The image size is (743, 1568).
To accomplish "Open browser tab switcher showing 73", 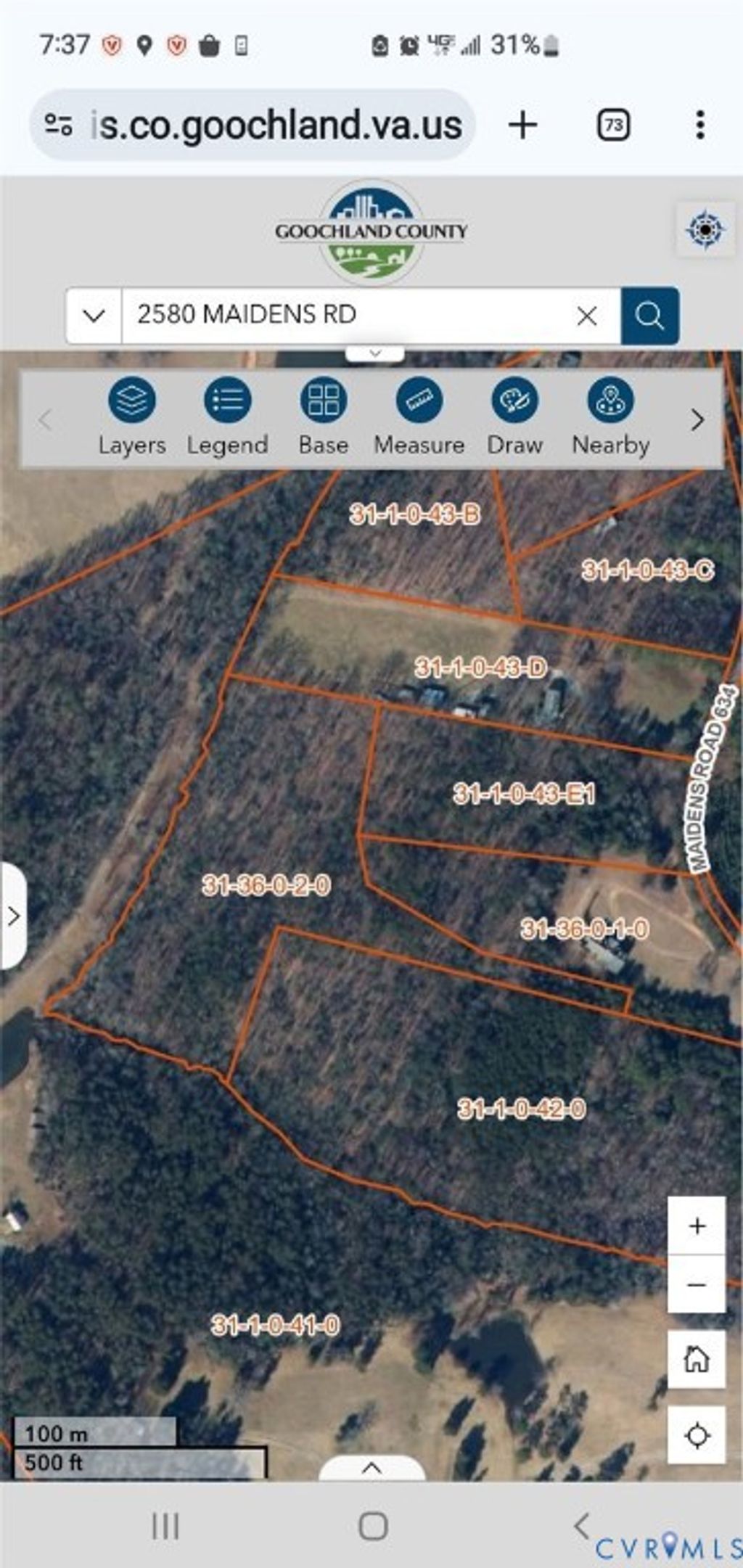I will 613,126.
